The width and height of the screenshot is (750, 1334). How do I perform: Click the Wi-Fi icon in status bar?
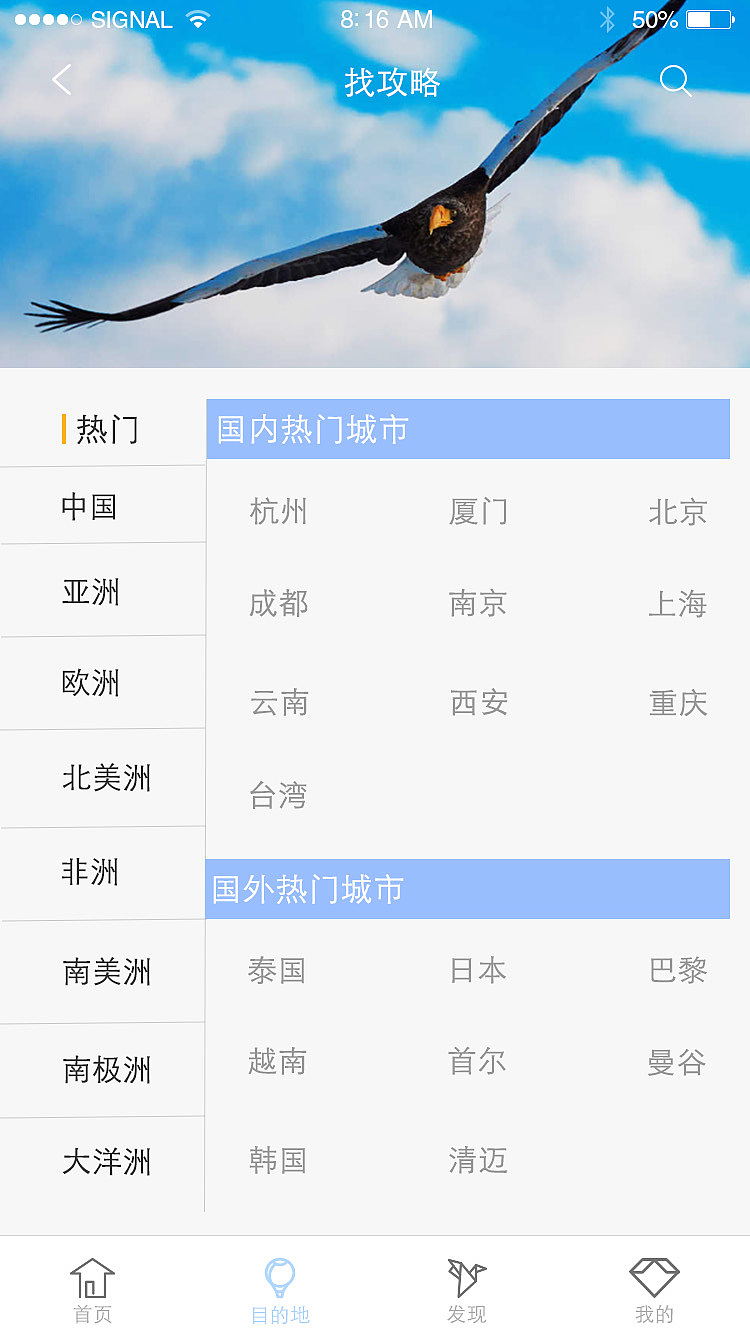click(x=198, y=17)
